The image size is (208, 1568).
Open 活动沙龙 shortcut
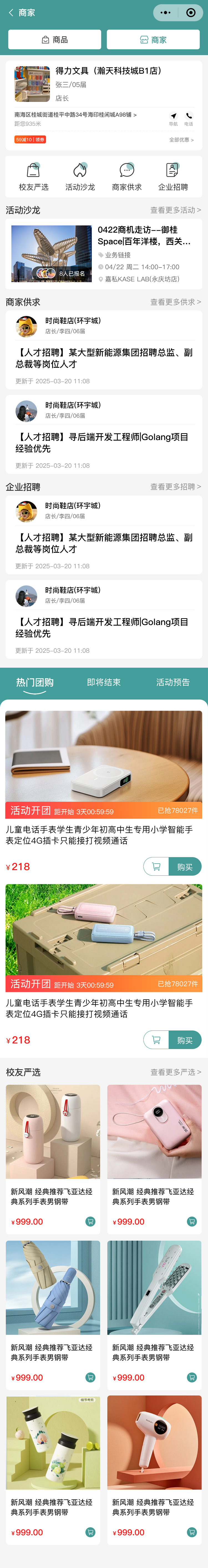80,176
